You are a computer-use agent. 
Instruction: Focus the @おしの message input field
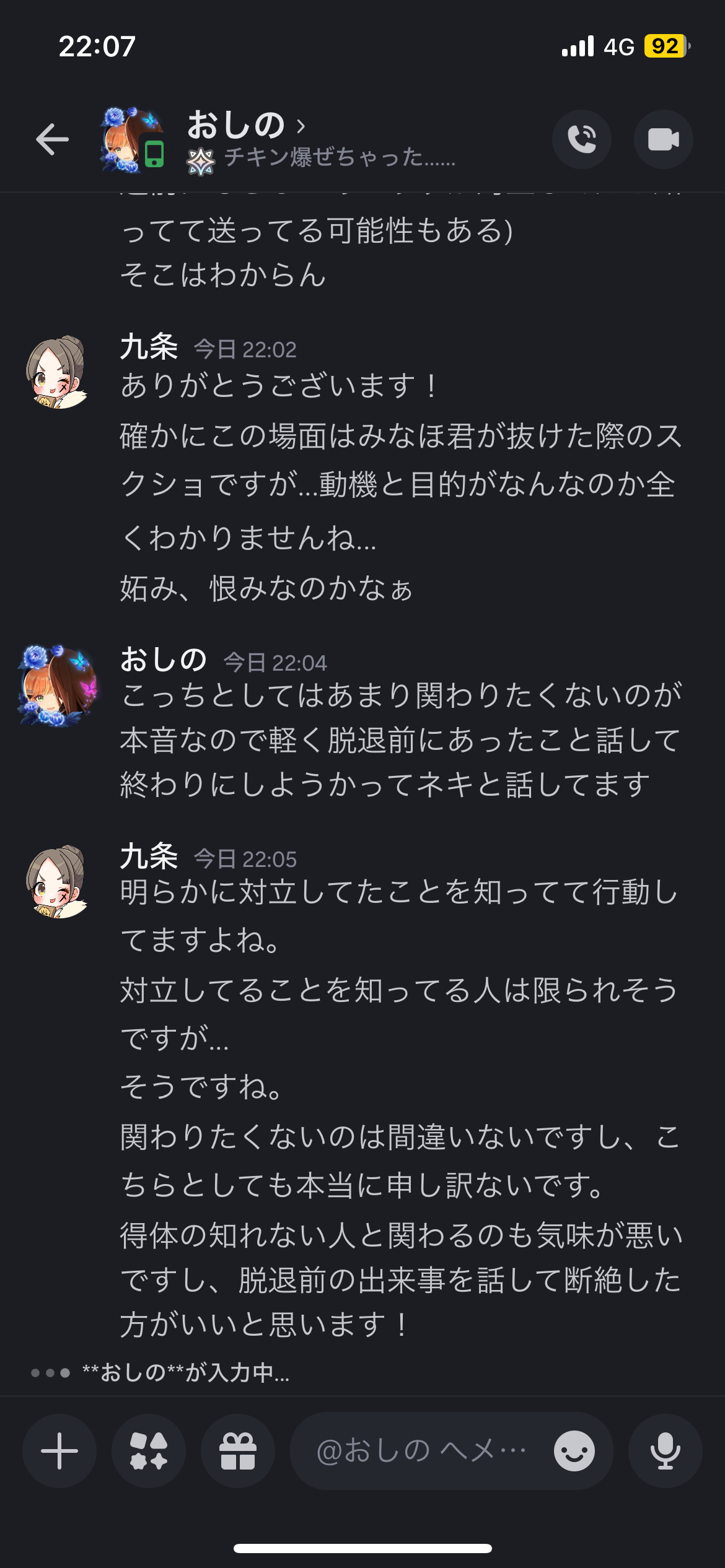[x=421, y=1450]
